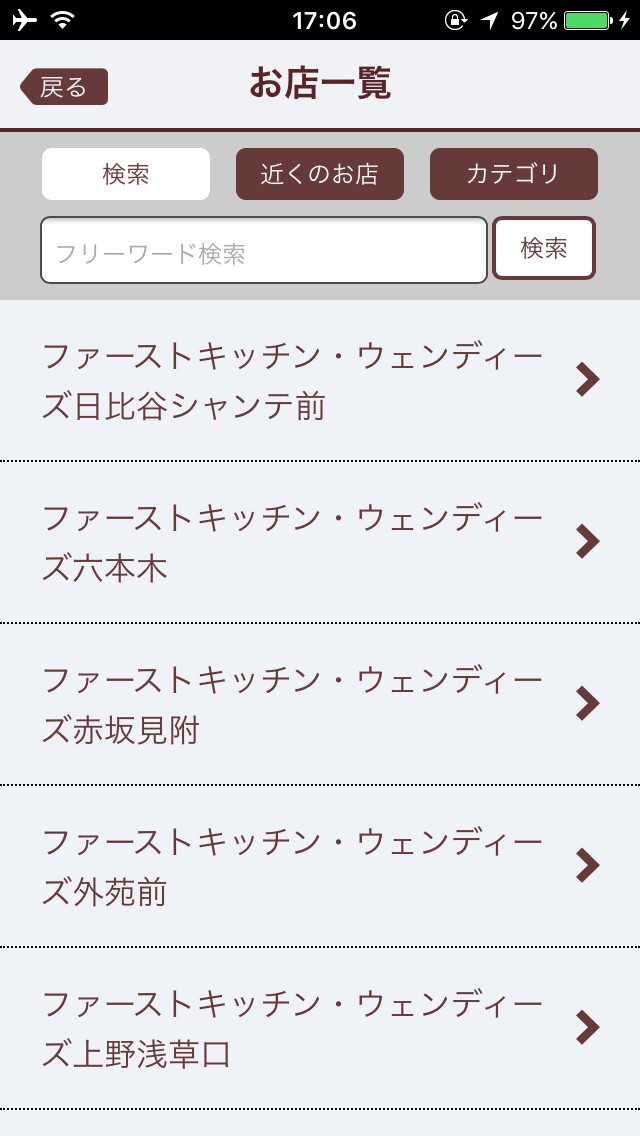Screen dimensions: 640x1136
Task: Focus the フリーワード検索 text field
Action: 264,251
